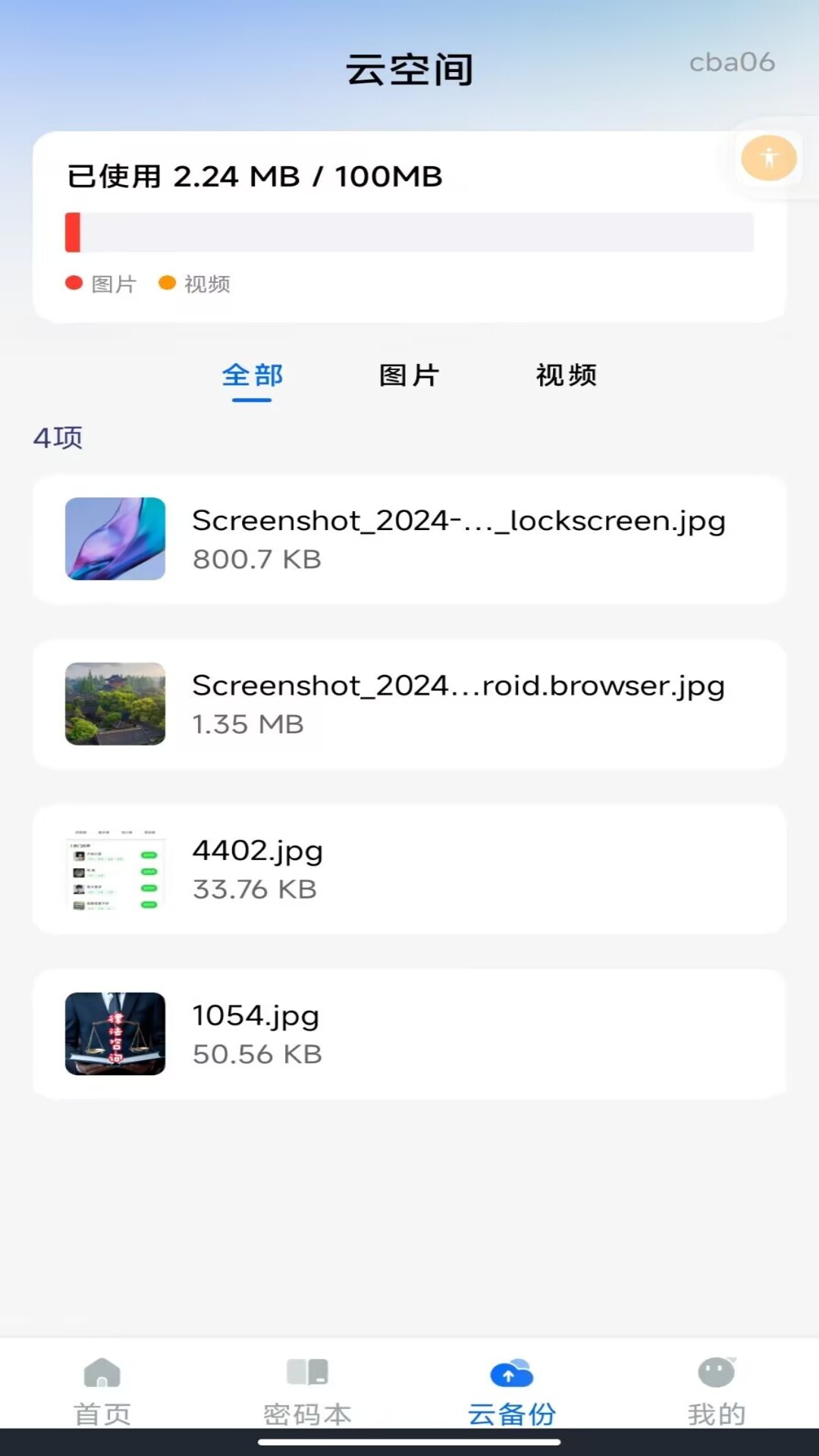Tap the 1054.jpg thumbnail image
Viewport: 819px width, 1456px height.
[x=115, y=1034]
